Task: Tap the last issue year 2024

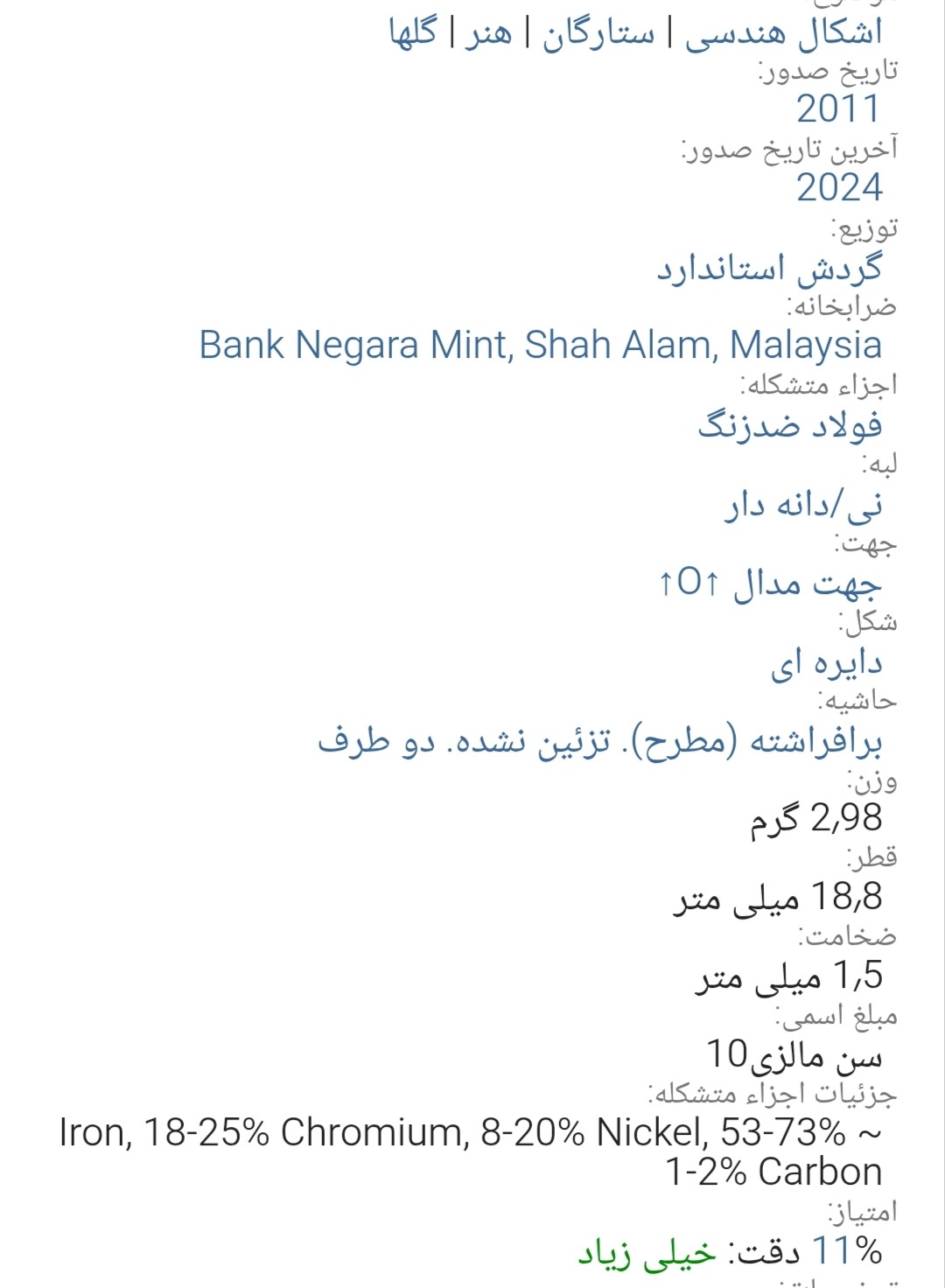Action: coord(838,188)
